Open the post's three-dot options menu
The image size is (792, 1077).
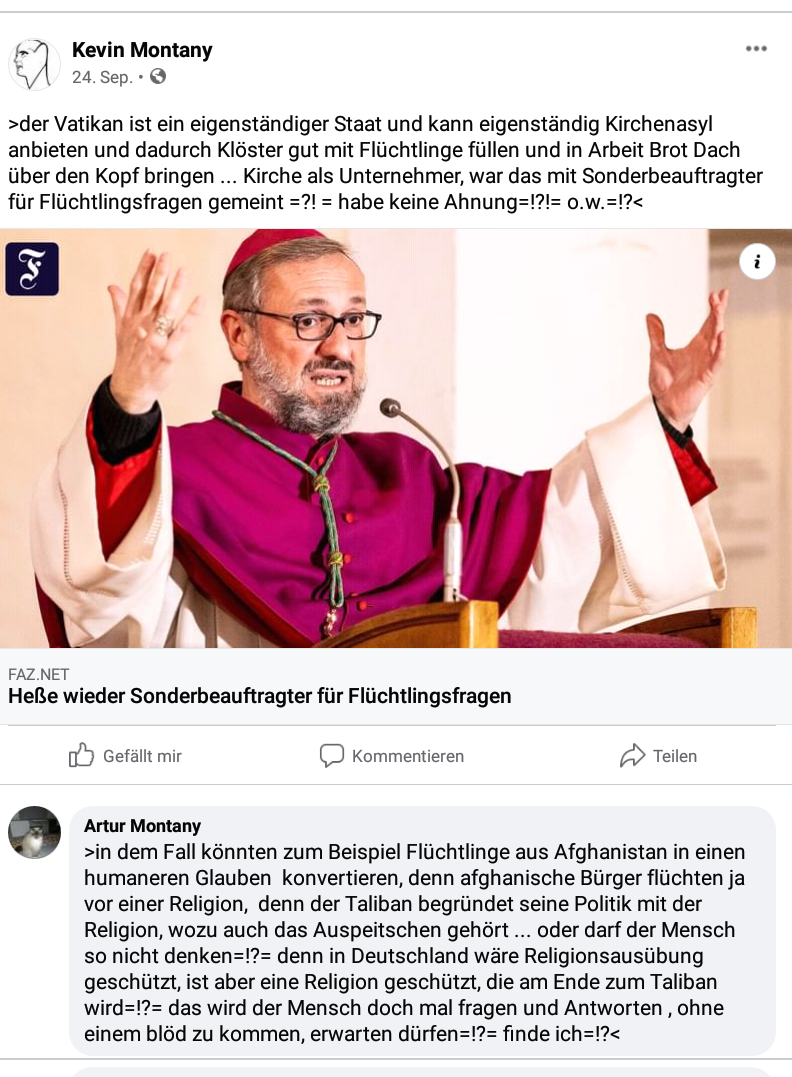click(x=756, y=49)
